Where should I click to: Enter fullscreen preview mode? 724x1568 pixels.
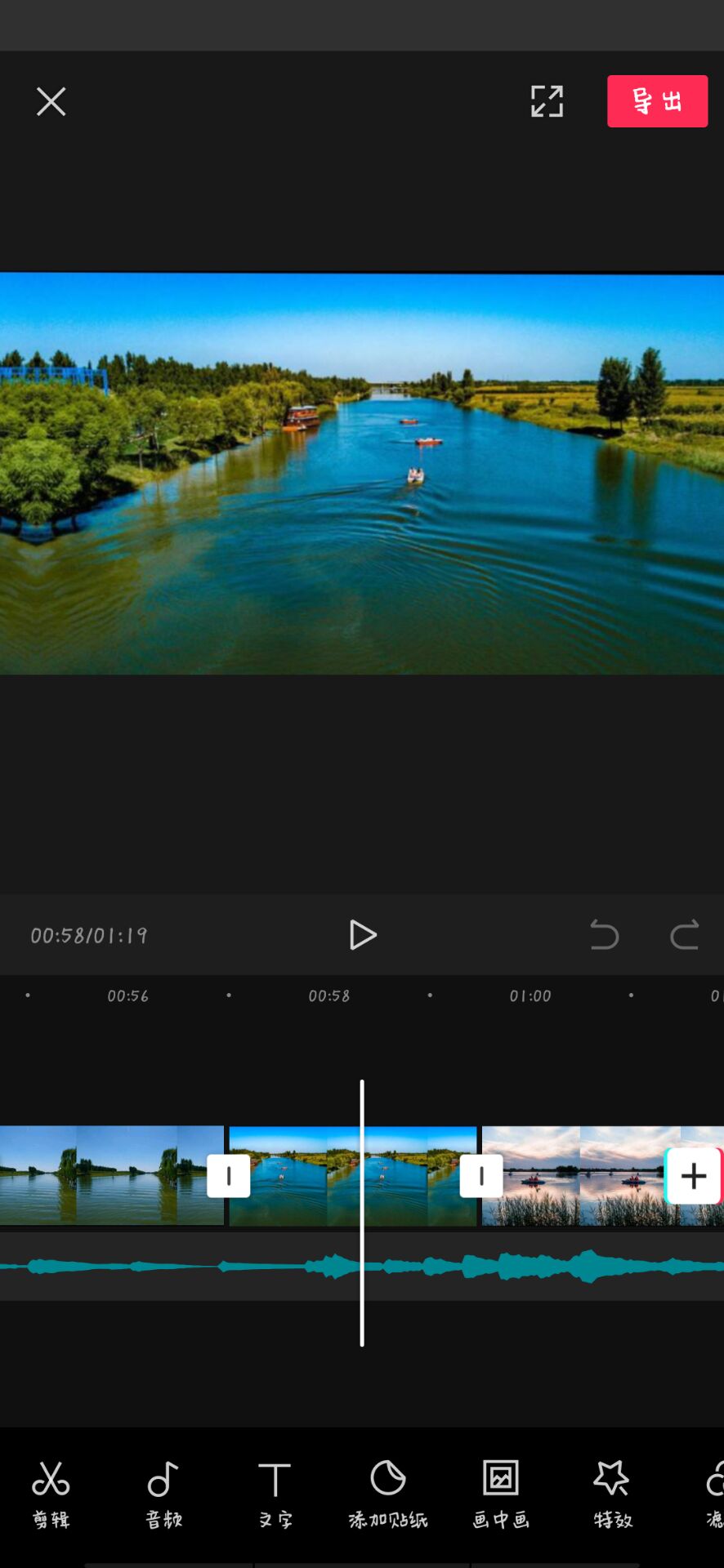[547, 101]
